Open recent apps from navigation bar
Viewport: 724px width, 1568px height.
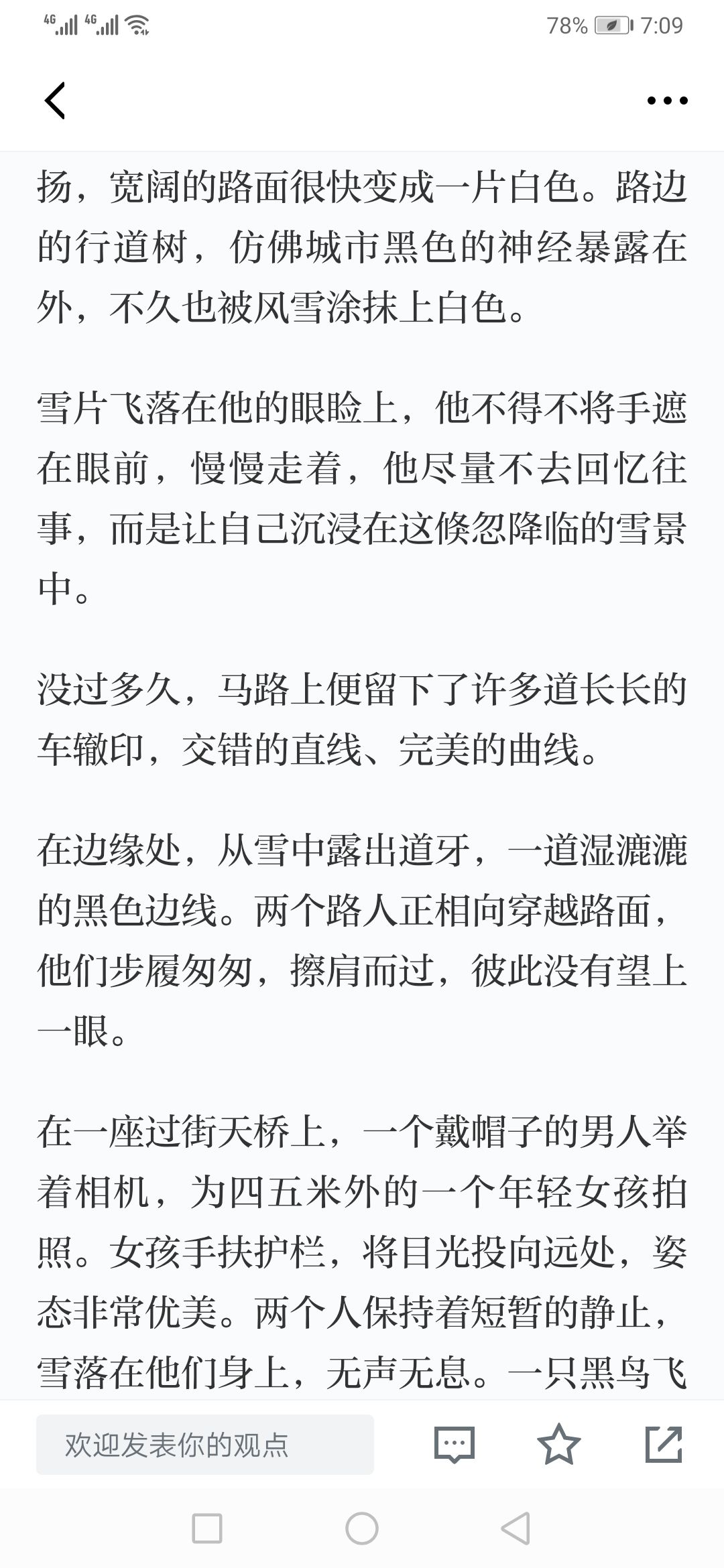pos(207,1529)
